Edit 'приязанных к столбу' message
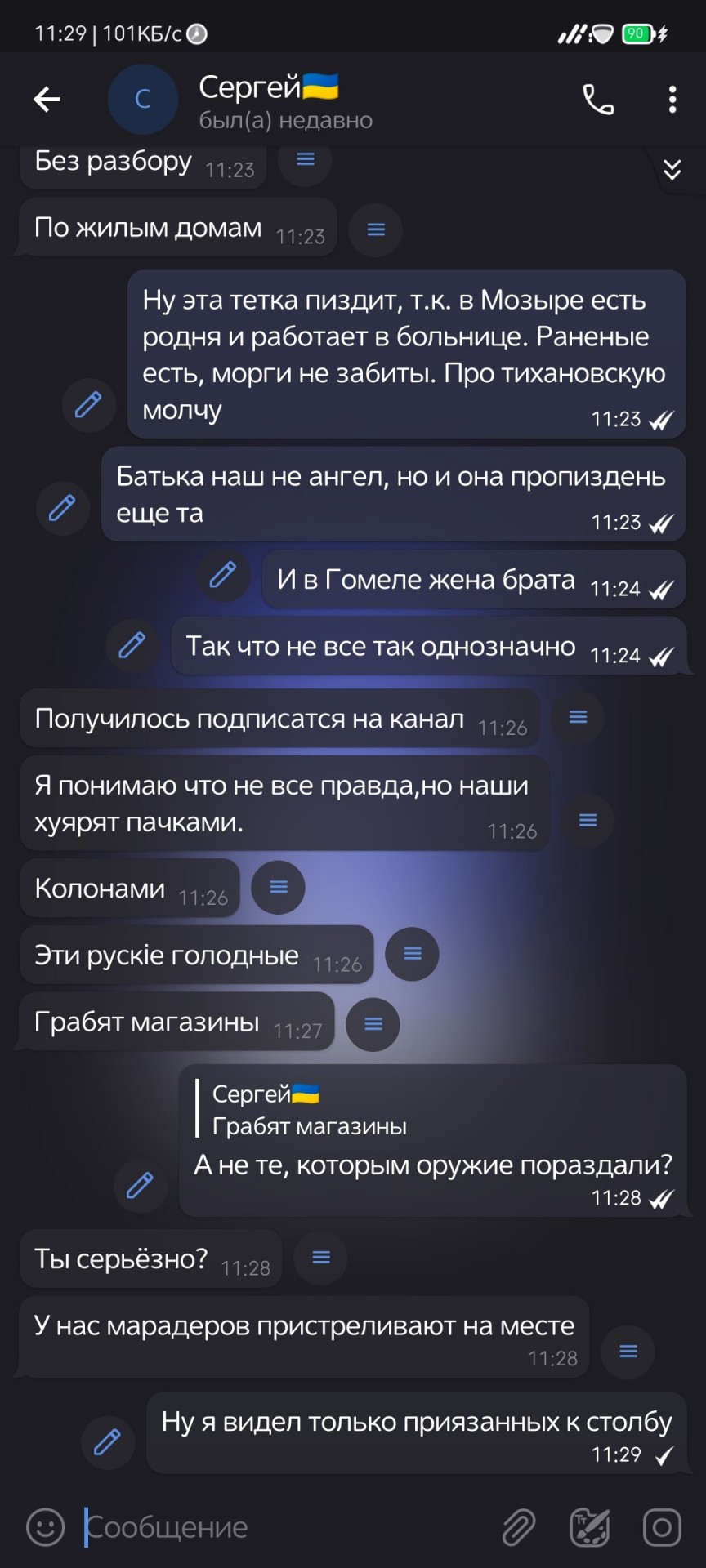706x1568 pixels. (x=107, y=1442)
